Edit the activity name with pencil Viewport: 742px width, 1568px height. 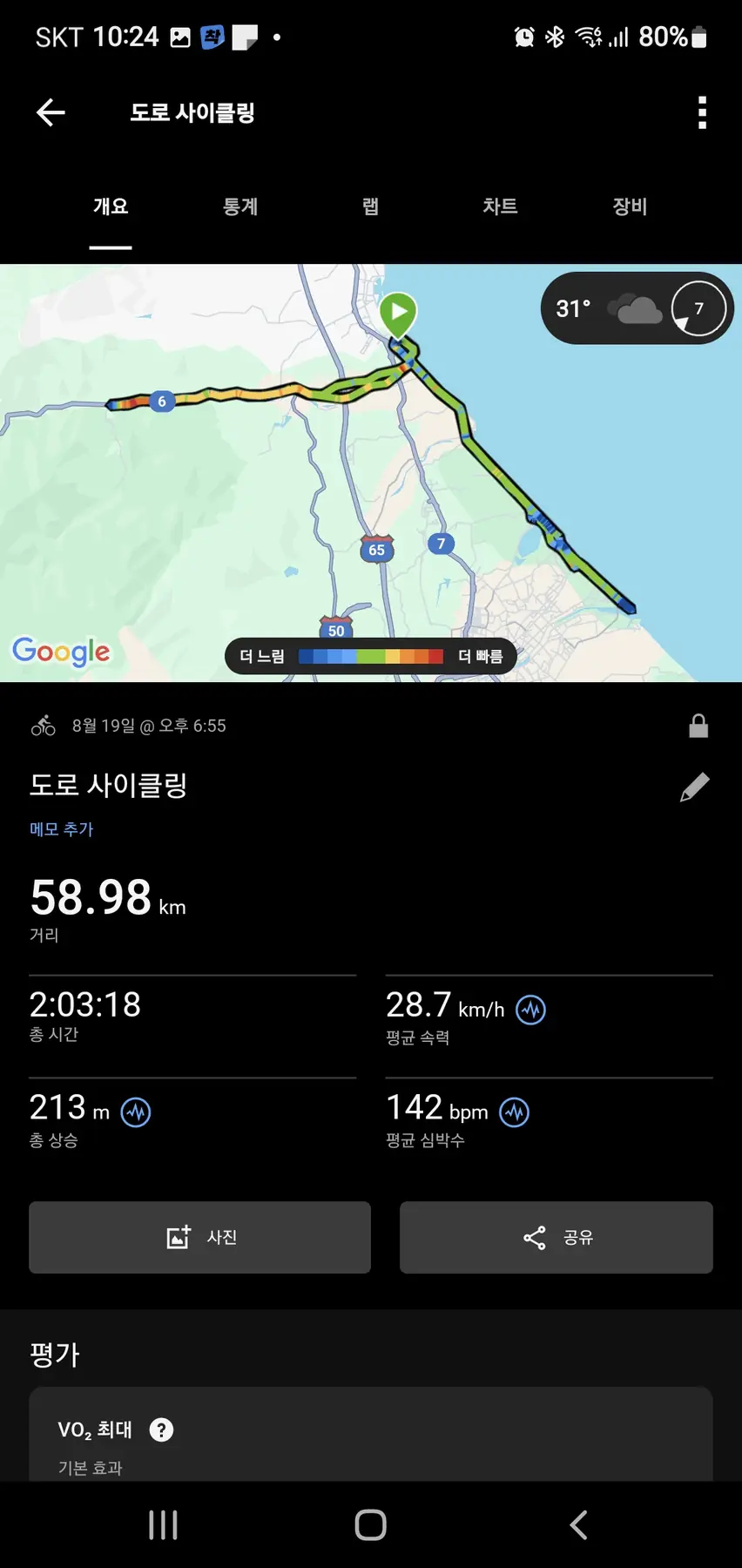(x=694, y=787)
